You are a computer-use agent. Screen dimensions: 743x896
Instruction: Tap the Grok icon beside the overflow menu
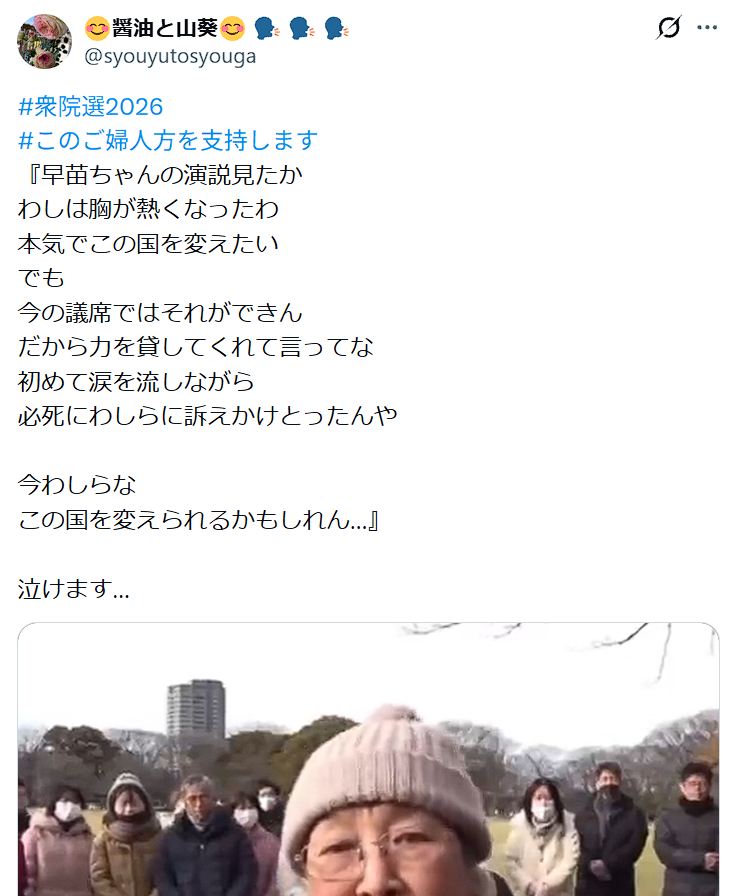[668, 28]
